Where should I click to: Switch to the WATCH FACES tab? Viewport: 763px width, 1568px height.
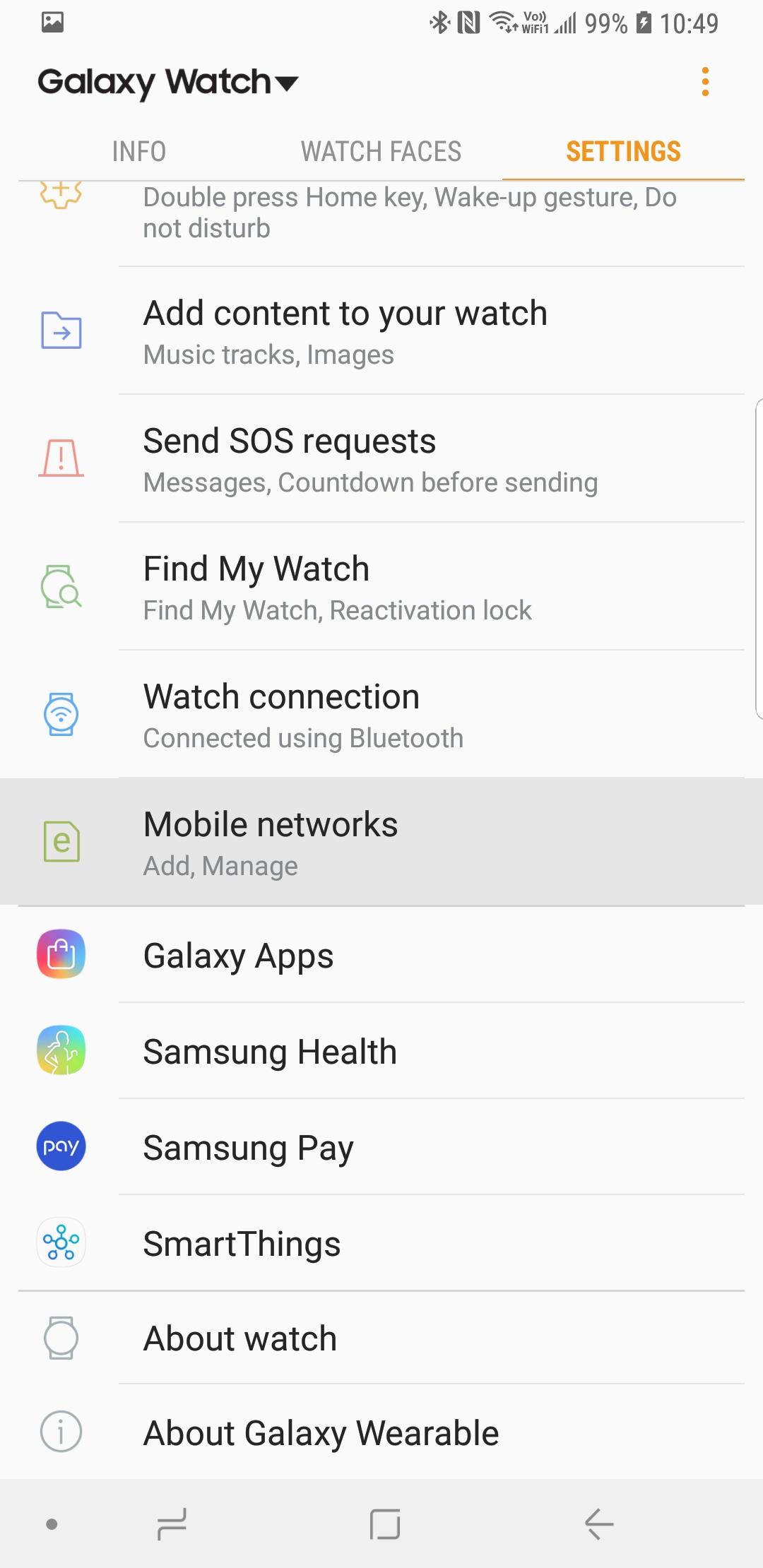click(x=381, y=150)
